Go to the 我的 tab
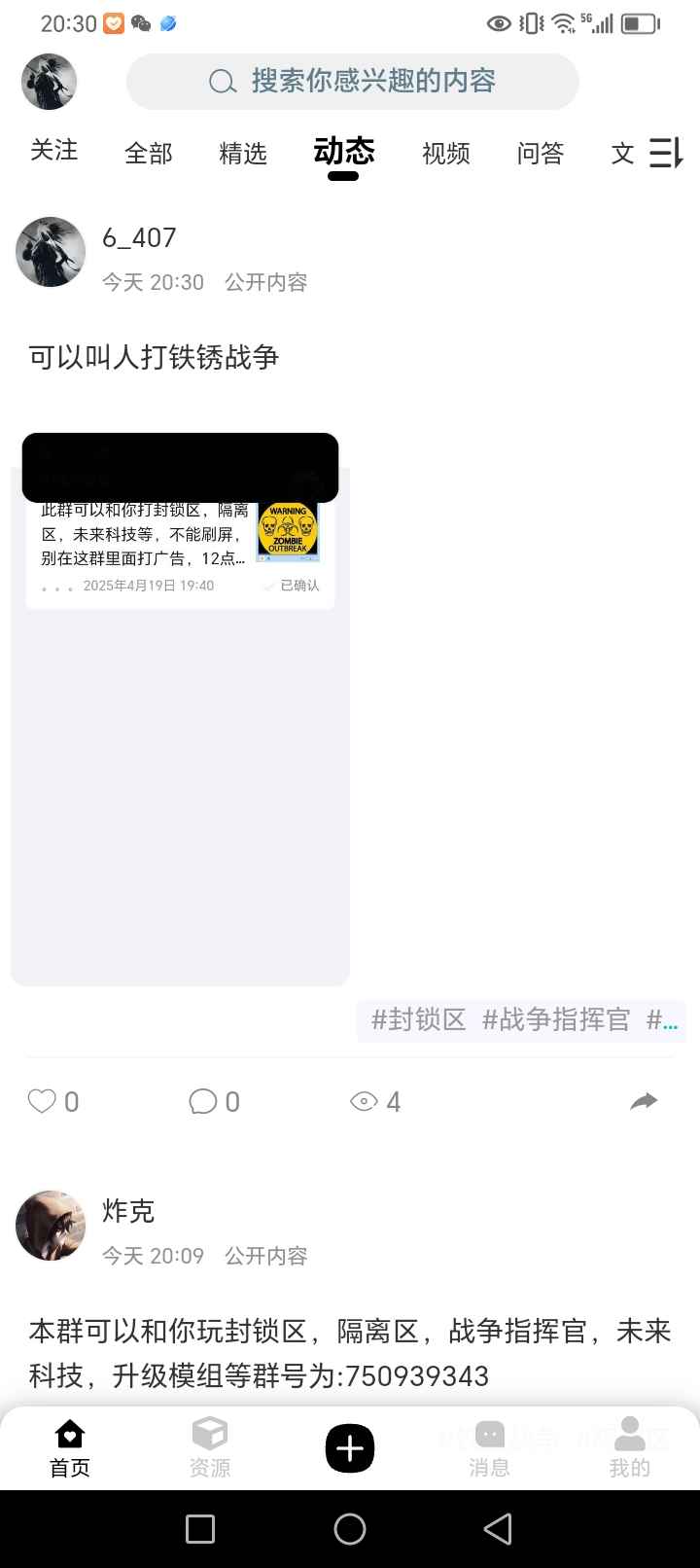Viewport: 700px width, 1568px height. 630,1448
